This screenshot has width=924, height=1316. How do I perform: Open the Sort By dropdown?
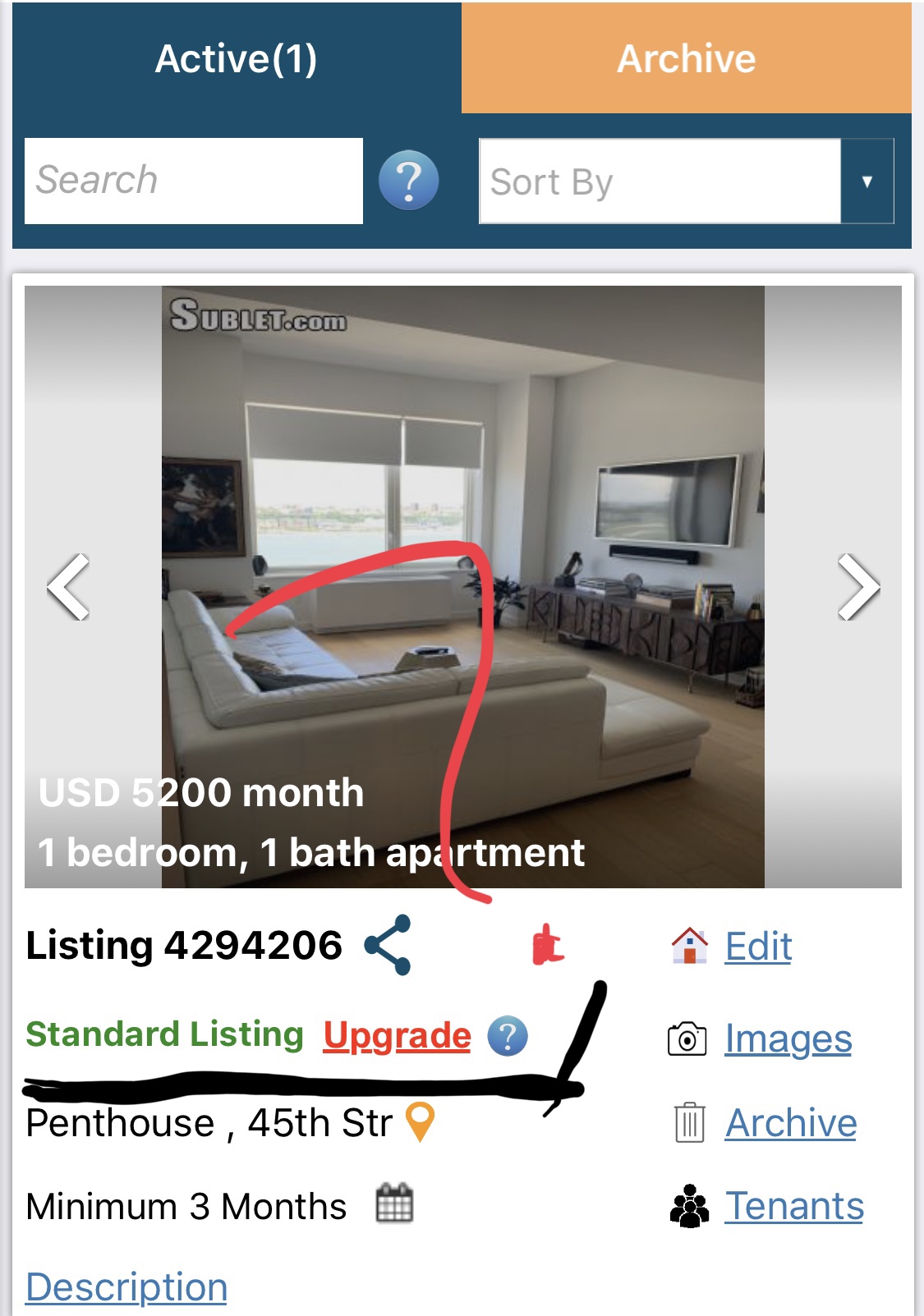click(686, 181)
